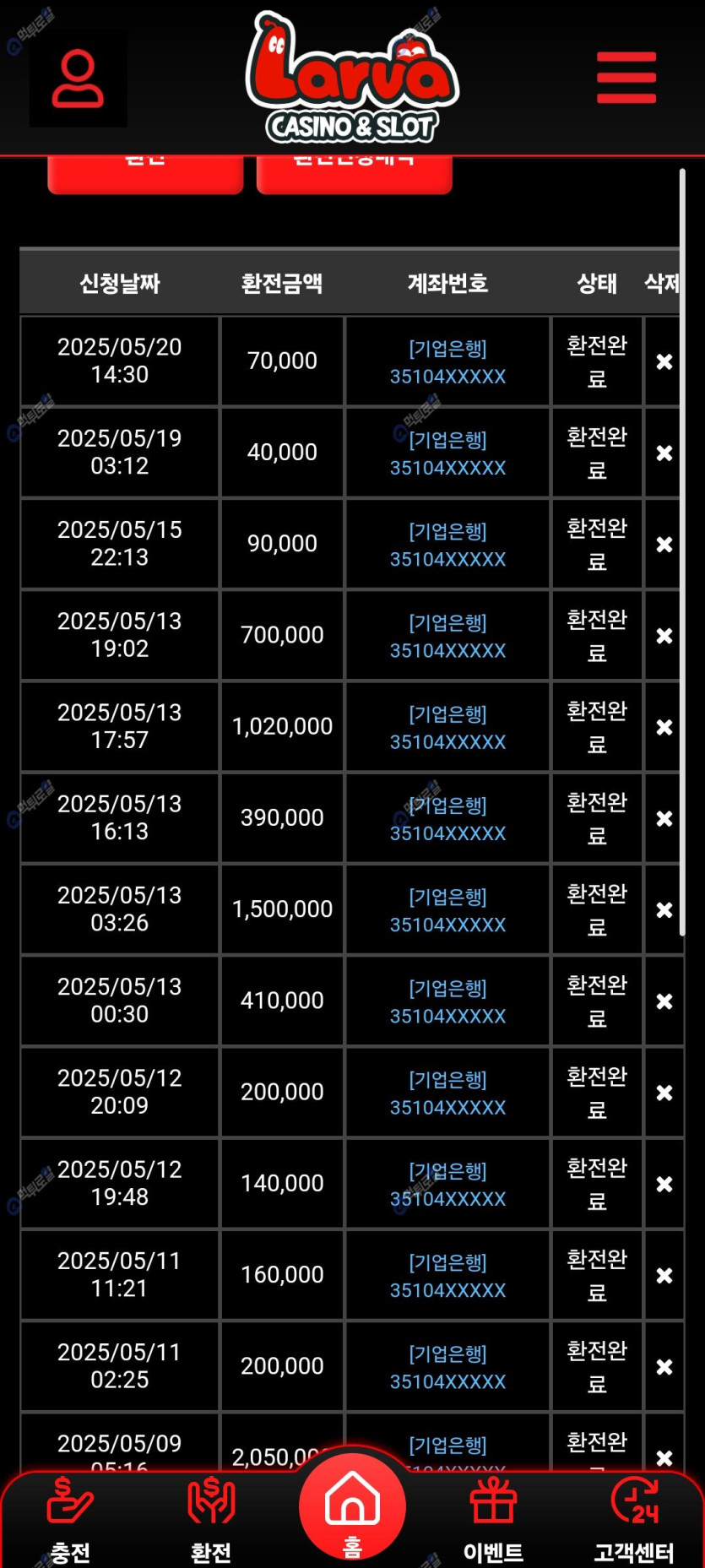Delete the 2025/05/12 20:09 record
The image size is (705, 1568).
pos(664,1093)
